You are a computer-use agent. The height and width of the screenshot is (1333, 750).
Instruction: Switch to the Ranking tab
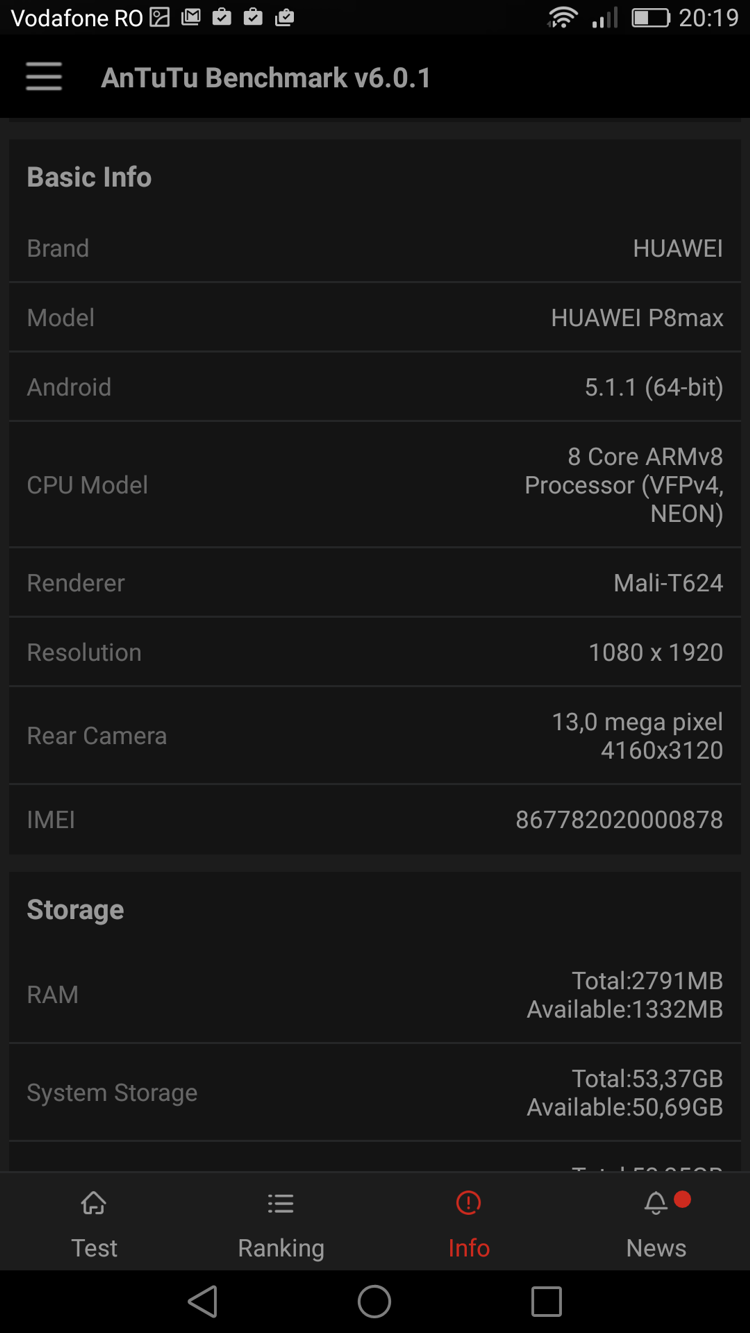[x=281, y=1223]
